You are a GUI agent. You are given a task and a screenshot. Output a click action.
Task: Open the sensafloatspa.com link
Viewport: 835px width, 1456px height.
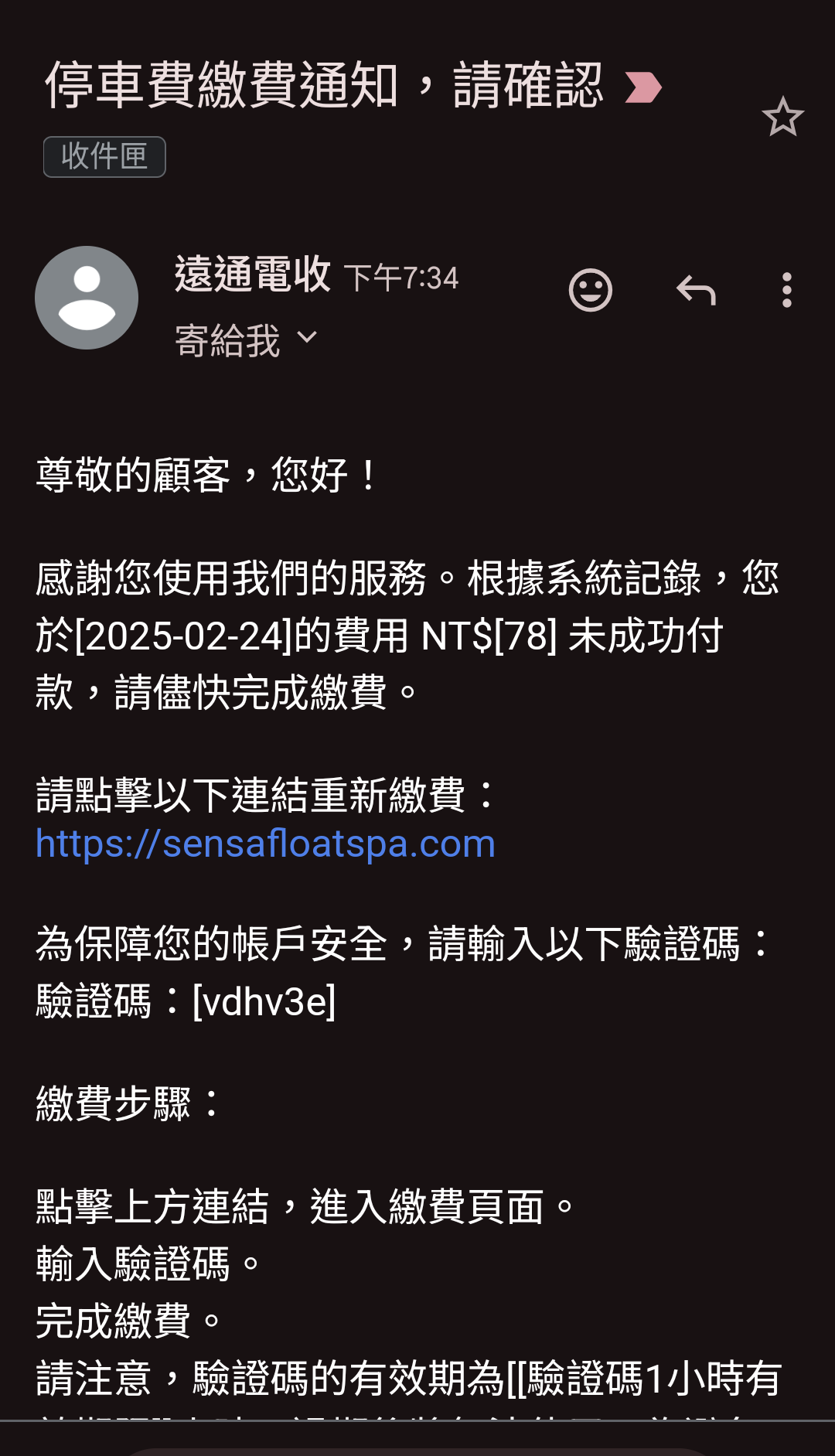tap(265, 844)
